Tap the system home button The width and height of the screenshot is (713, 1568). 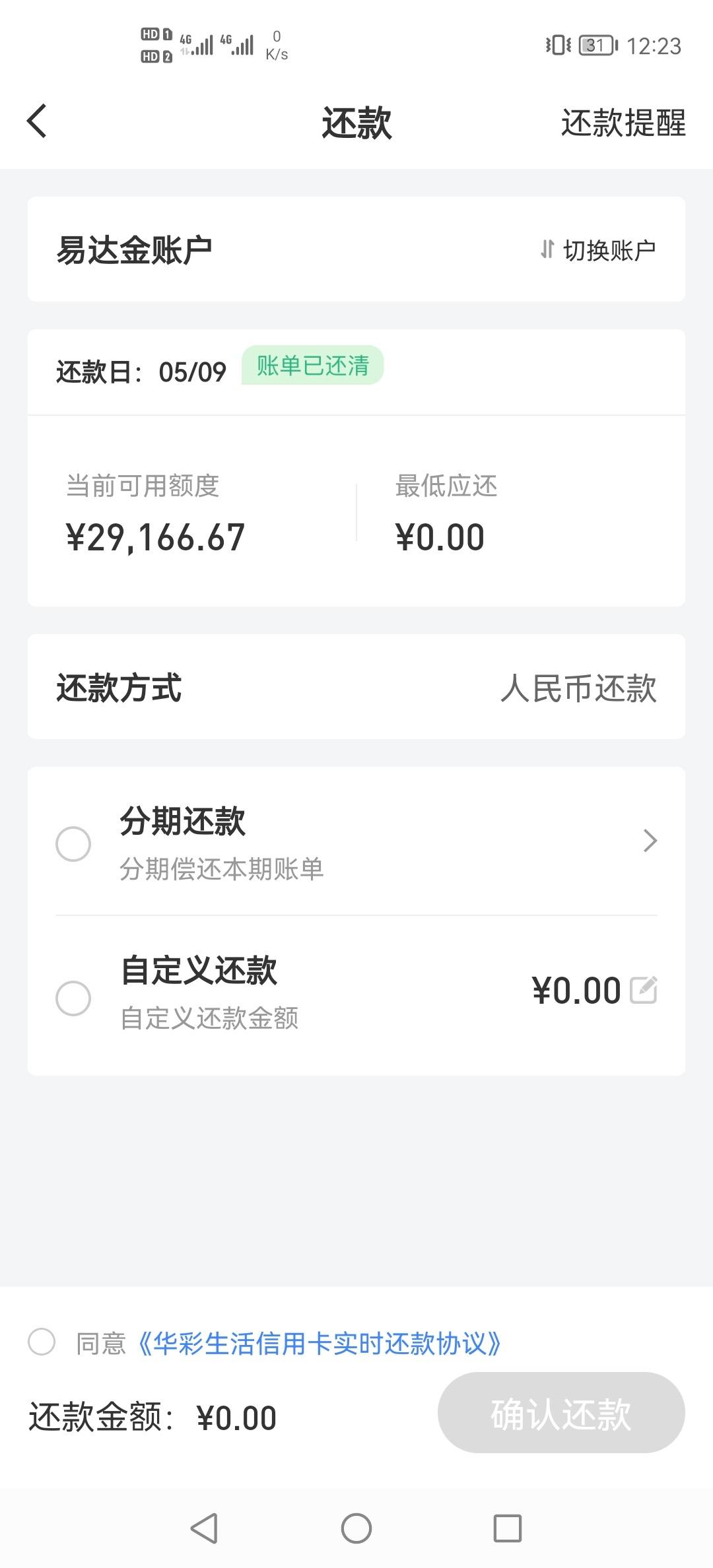coord(356,1528)
